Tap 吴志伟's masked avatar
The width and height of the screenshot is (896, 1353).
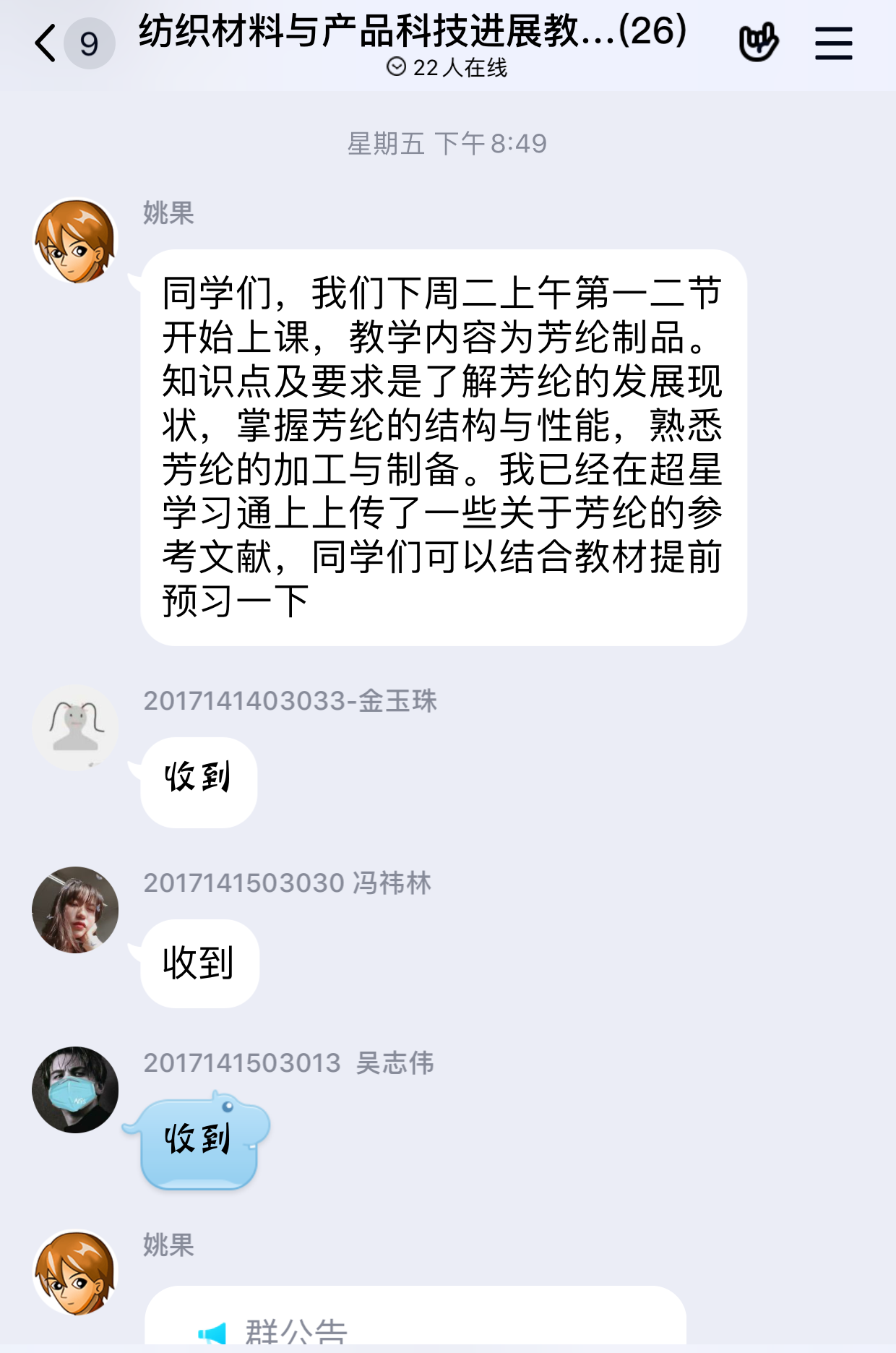tap(75, 1089)
